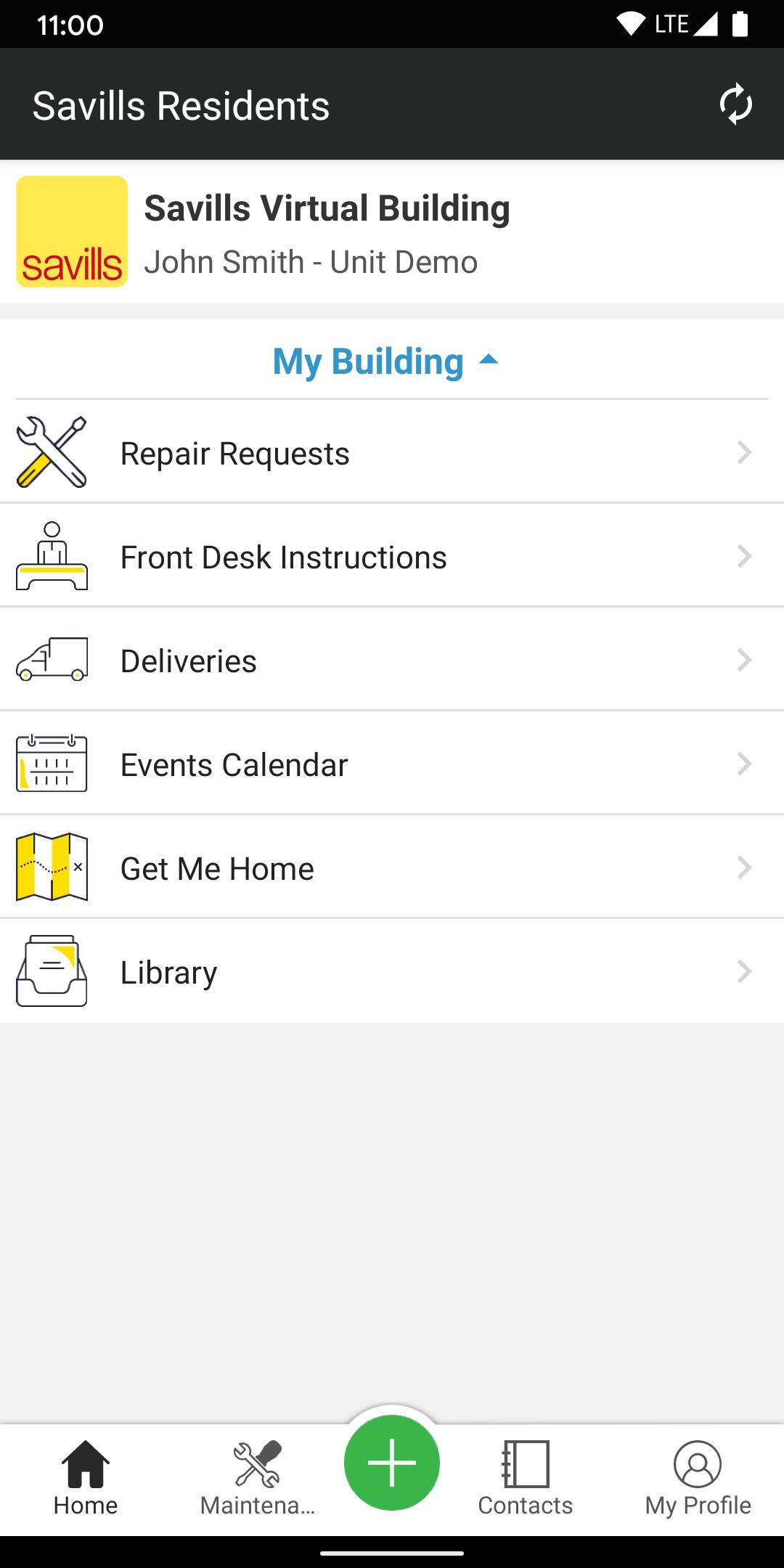Image resolution: width=784 pixels, height=1568 pixels.
Task: Switch to the Maintenance tab
Action: click(257, 1479)
